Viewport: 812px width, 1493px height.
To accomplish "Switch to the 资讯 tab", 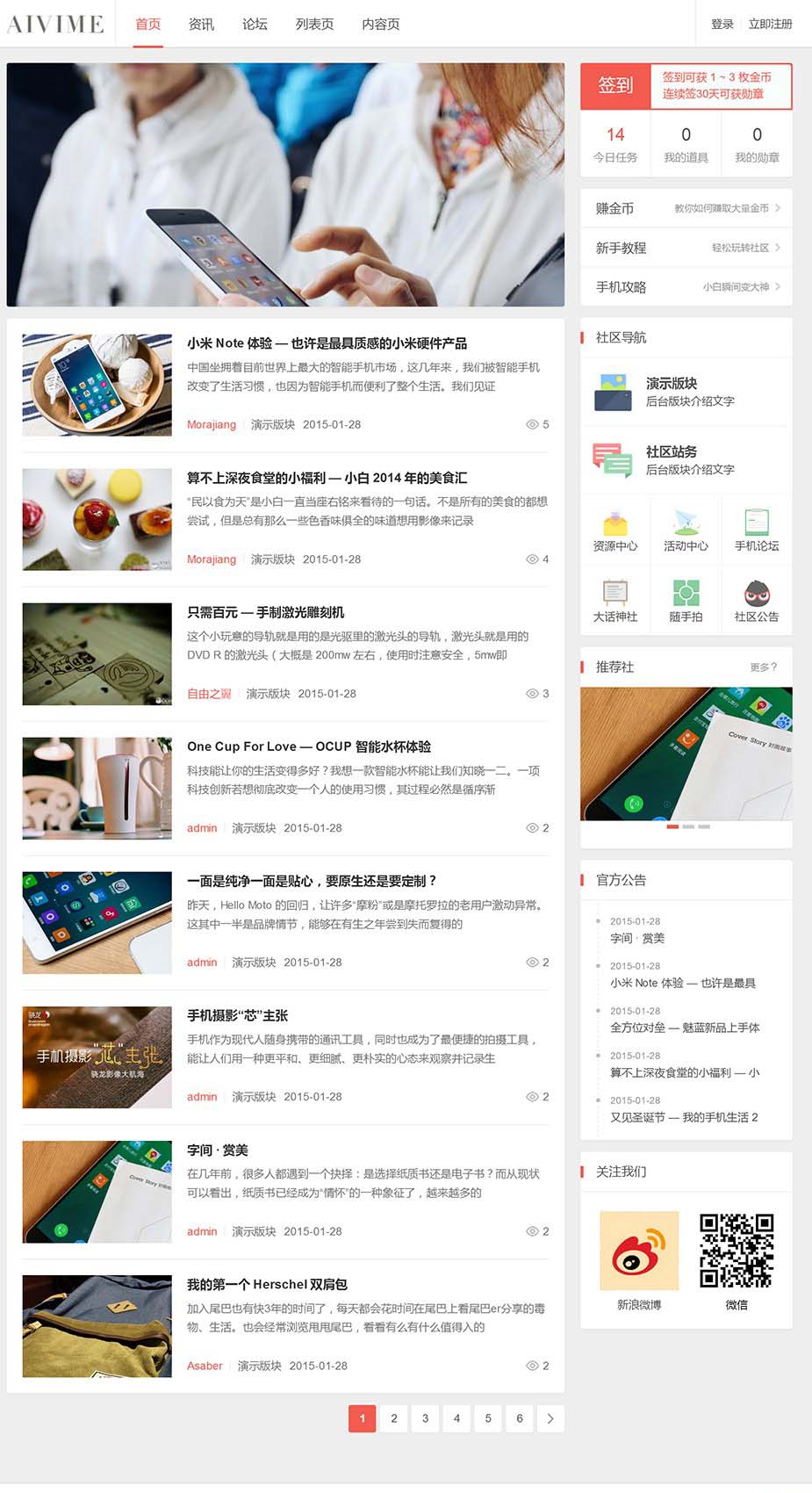I will click(x=201, y=24).
